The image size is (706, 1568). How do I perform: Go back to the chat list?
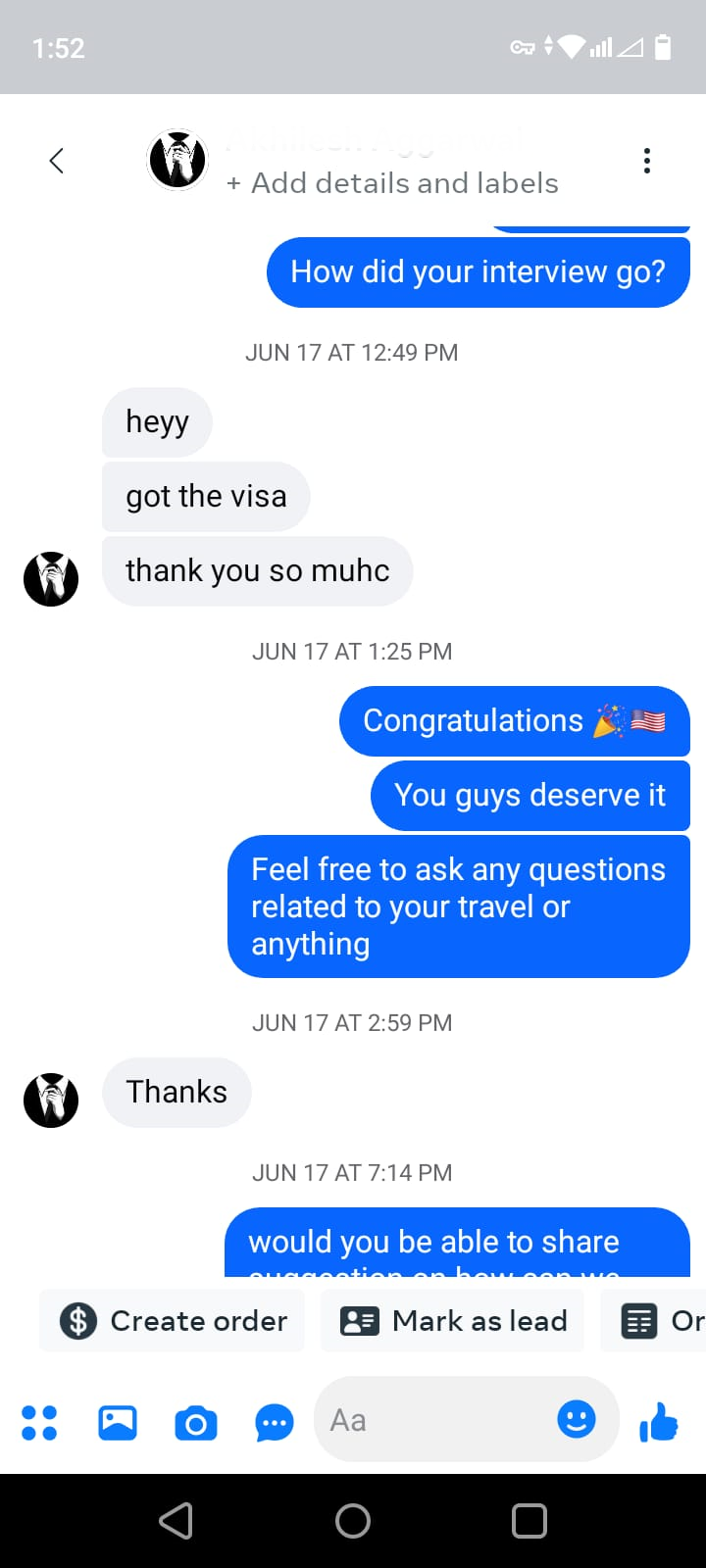point(57,161)
